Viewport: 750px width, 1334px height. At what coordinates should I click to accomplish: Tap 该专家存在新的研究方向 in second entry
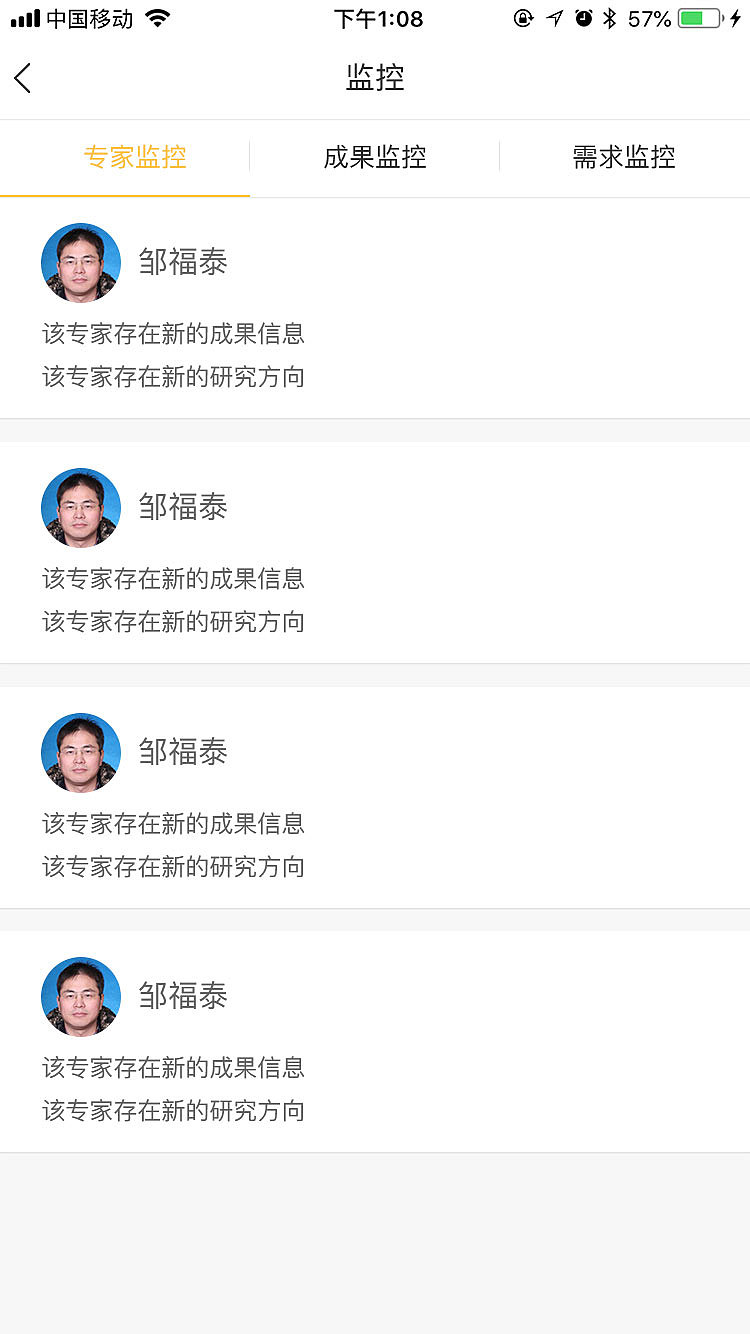pyautogui.click(x=172, y=623)
